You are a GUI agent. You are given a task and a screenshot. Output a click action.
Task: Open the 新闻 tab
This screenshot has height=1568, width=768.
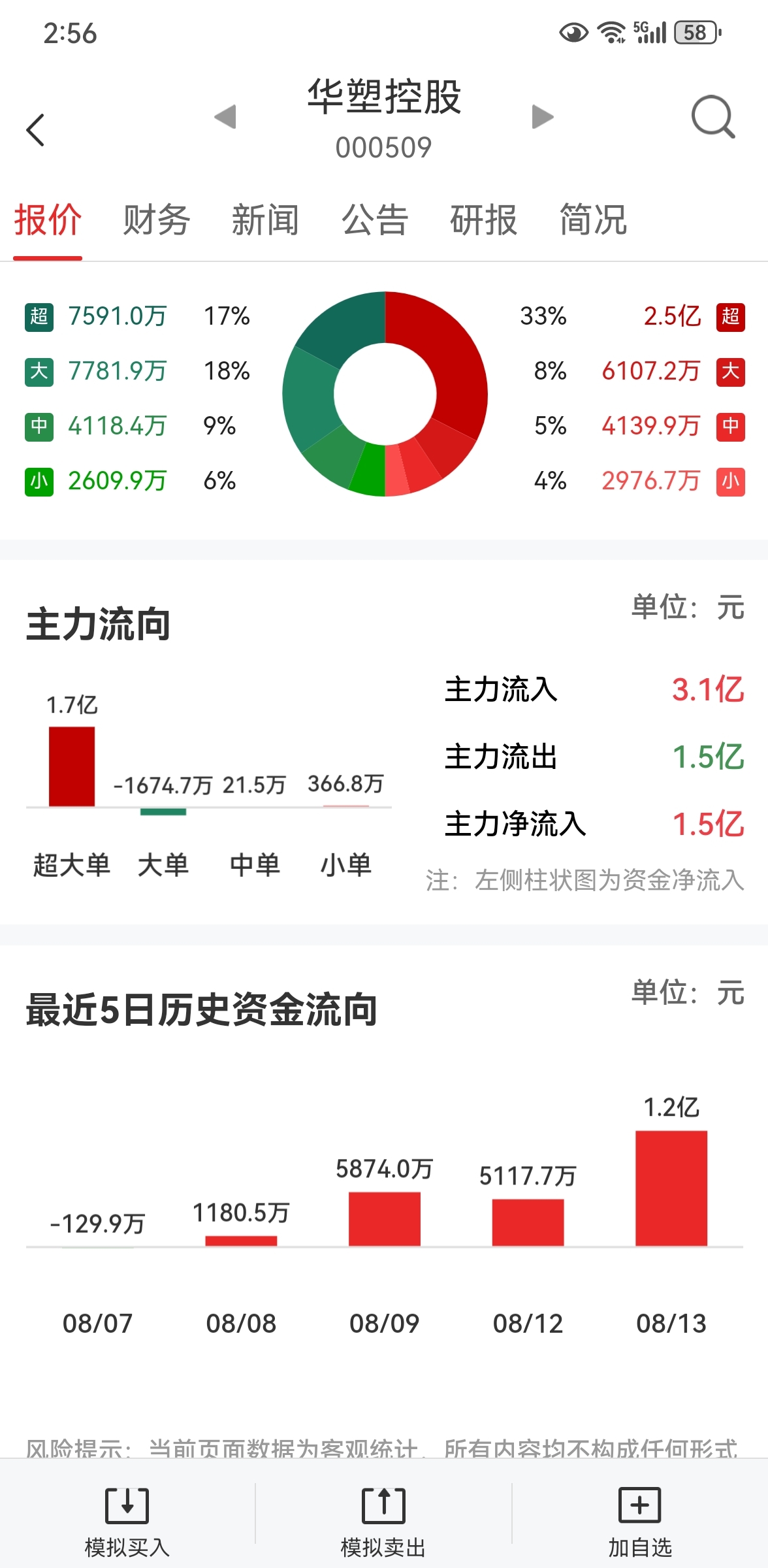pyautogui.click(x=266, y=220)
